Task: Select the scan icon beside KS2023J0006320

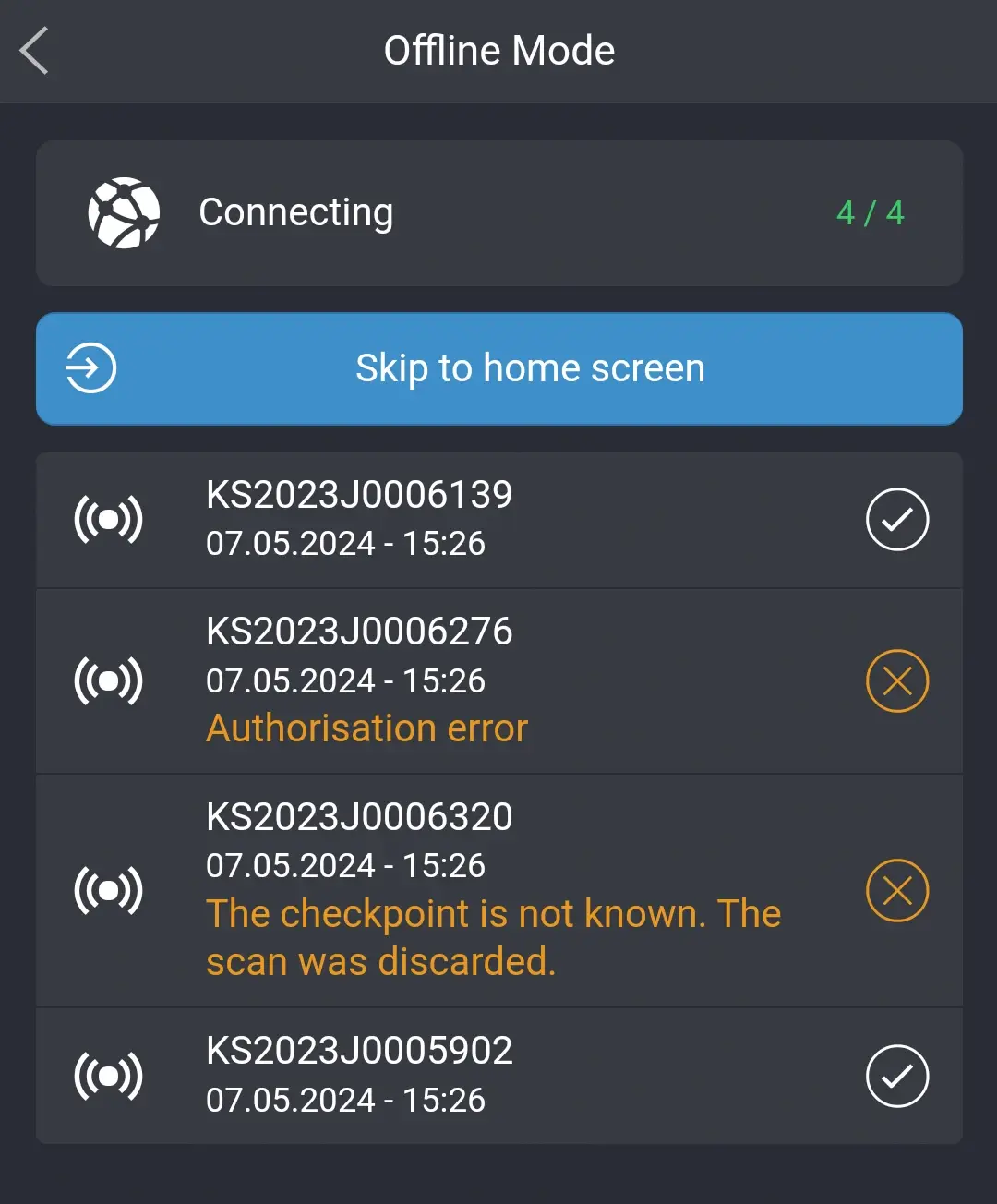Action: pos(109,890)
